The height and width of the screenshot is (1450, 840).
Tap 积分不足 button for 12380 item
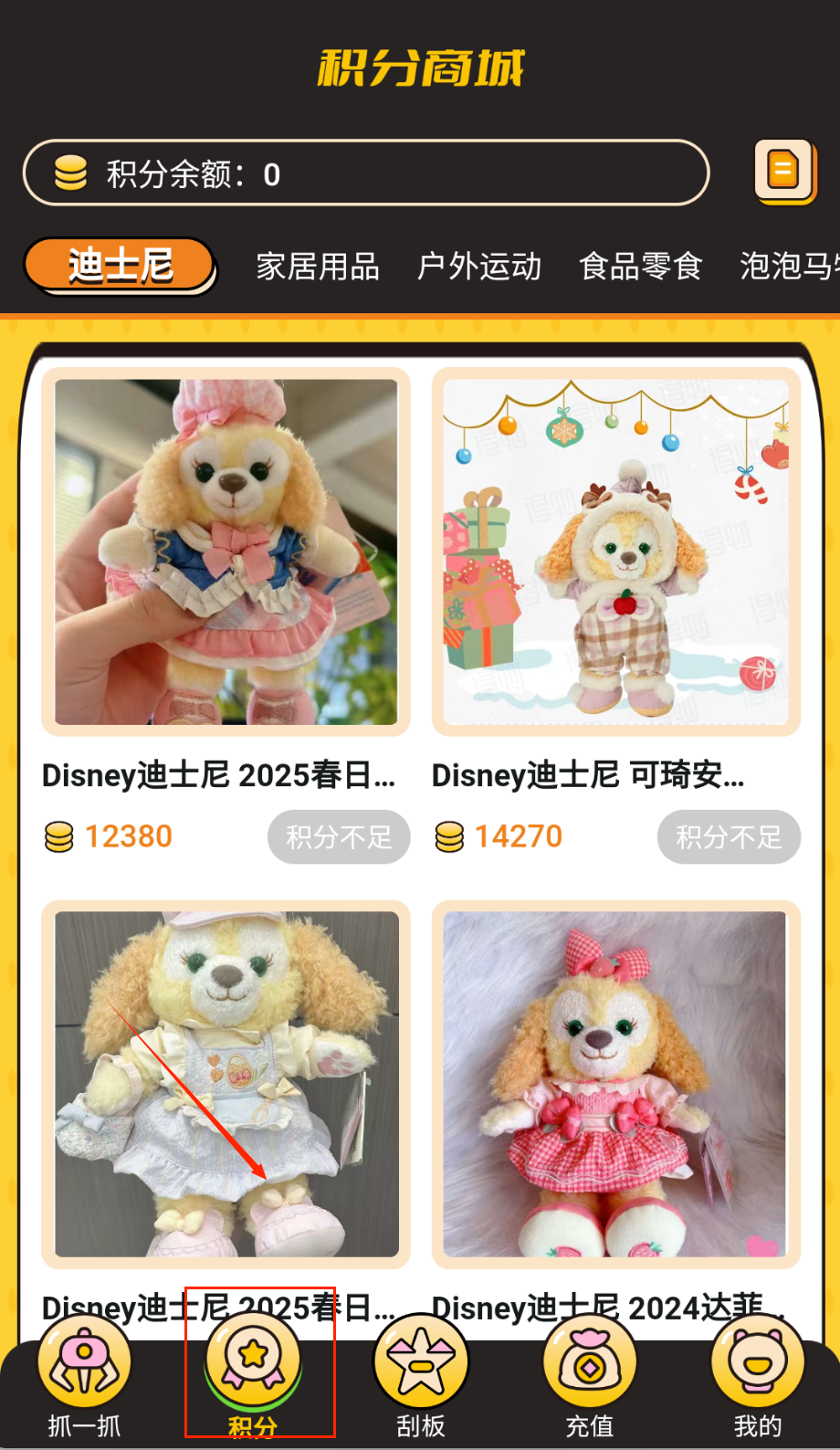(338, 836)
